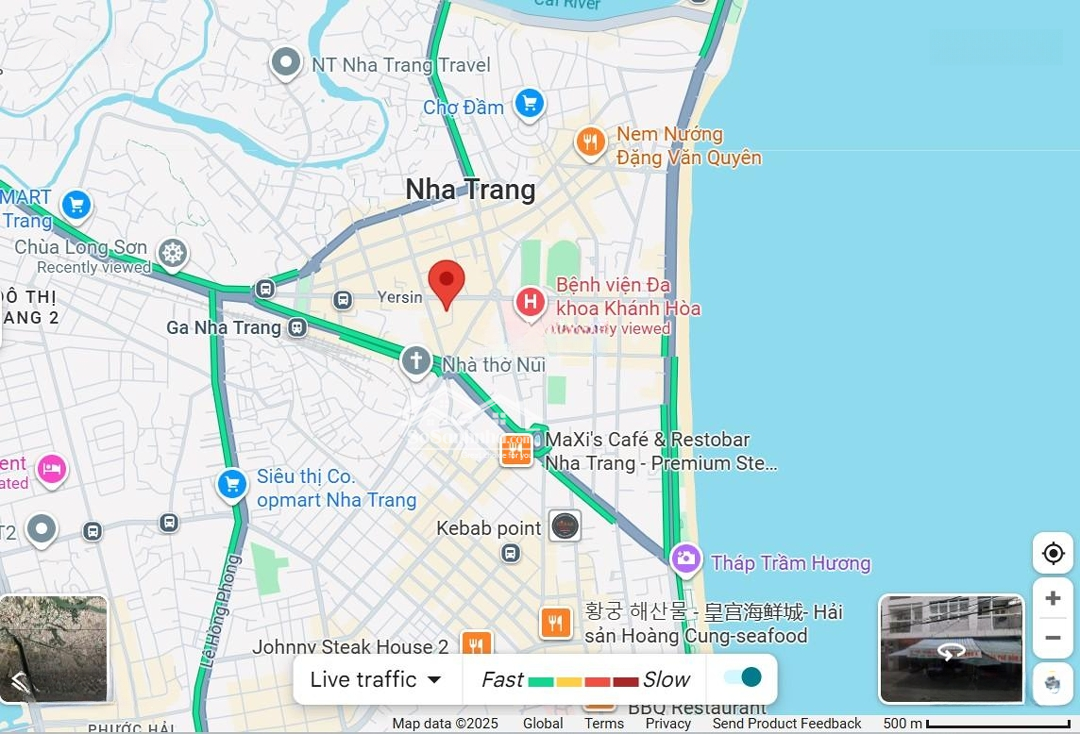Open the Street View pegman control
The width and height of the screenshot is (1080, 734).
(x=1052, y=684)
